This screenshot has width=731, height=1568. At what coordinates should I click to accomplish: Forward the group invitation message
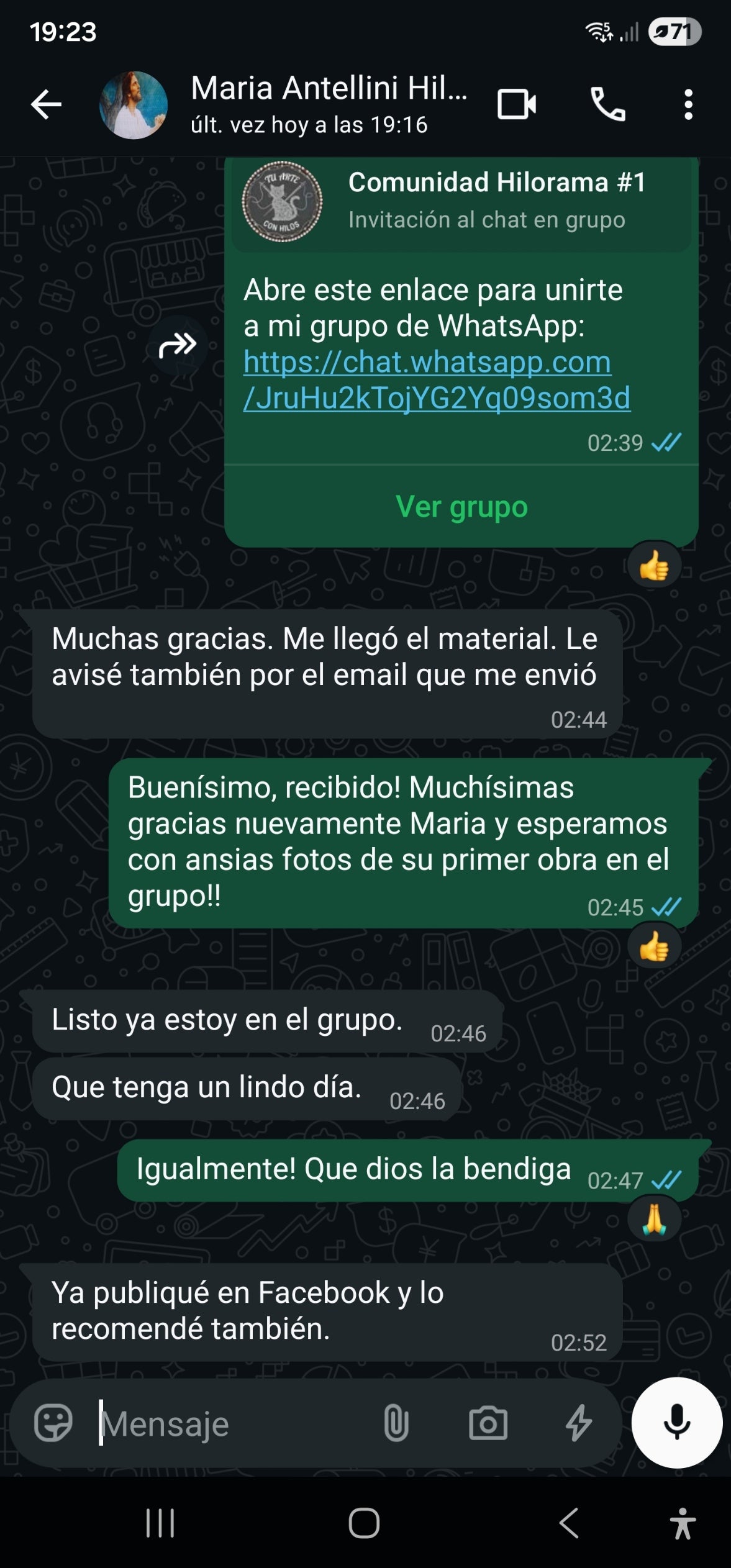click(178, 345)
